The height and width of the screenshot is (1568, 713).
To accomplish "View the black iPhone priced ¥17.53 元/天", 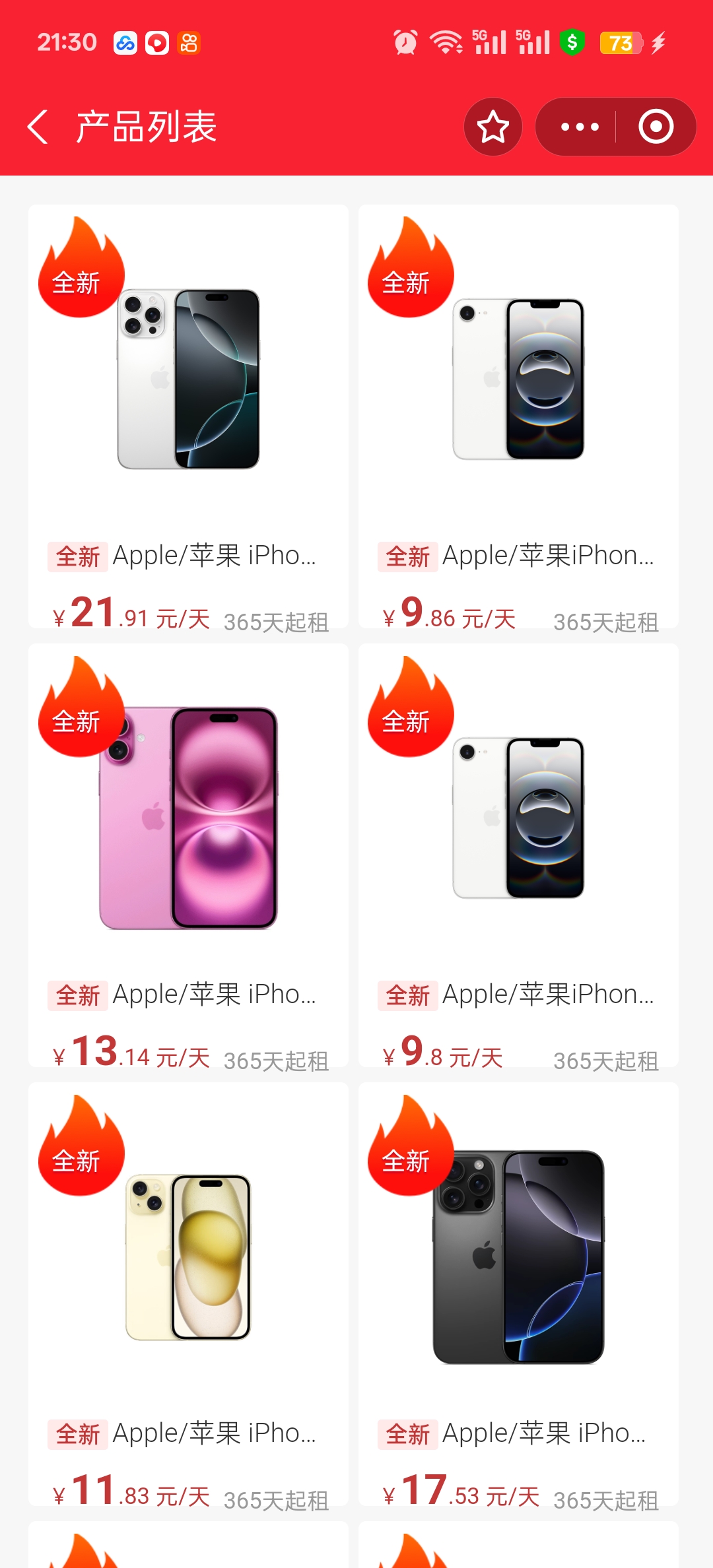I will (518, 1294).
